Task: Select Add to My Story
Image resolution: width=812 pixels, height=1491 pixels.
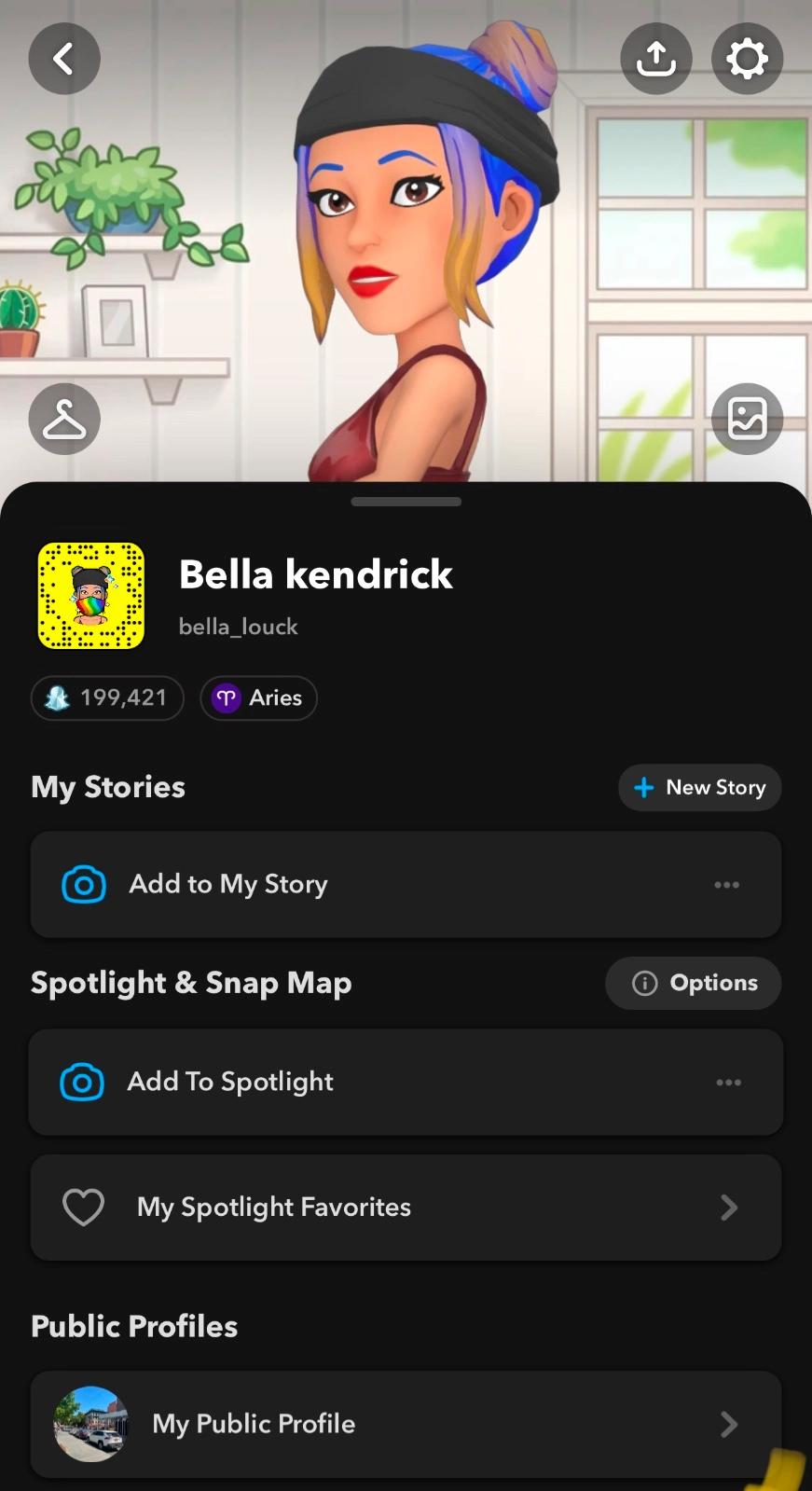Action: 228,884
